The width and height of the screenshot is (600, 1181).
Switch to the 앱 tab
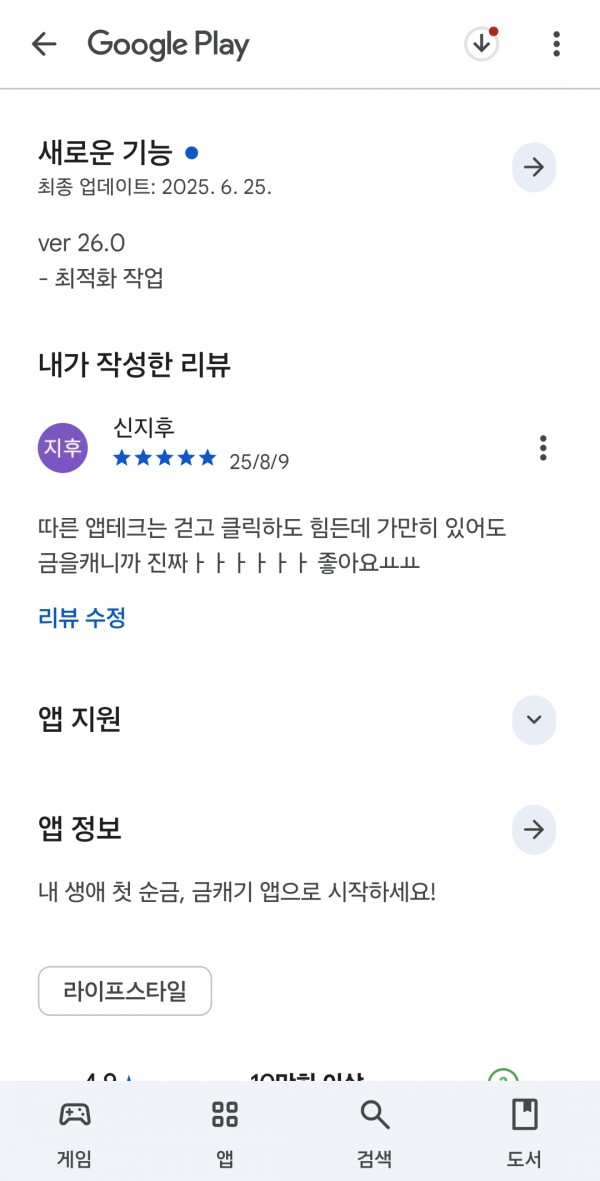click(x=224, y=1132)
